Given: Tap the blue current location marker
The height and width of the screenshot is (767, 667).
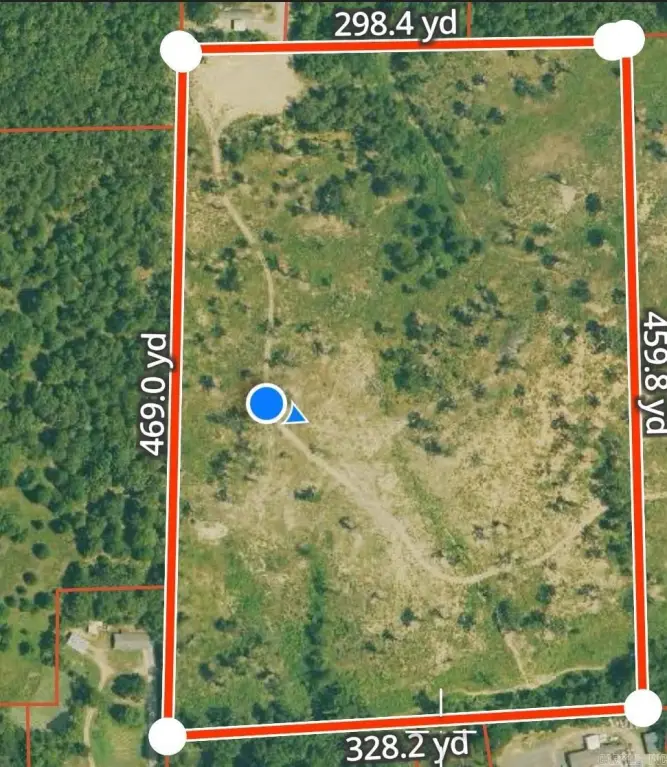Looking at the screenshot, I should [x=266, y=404].
